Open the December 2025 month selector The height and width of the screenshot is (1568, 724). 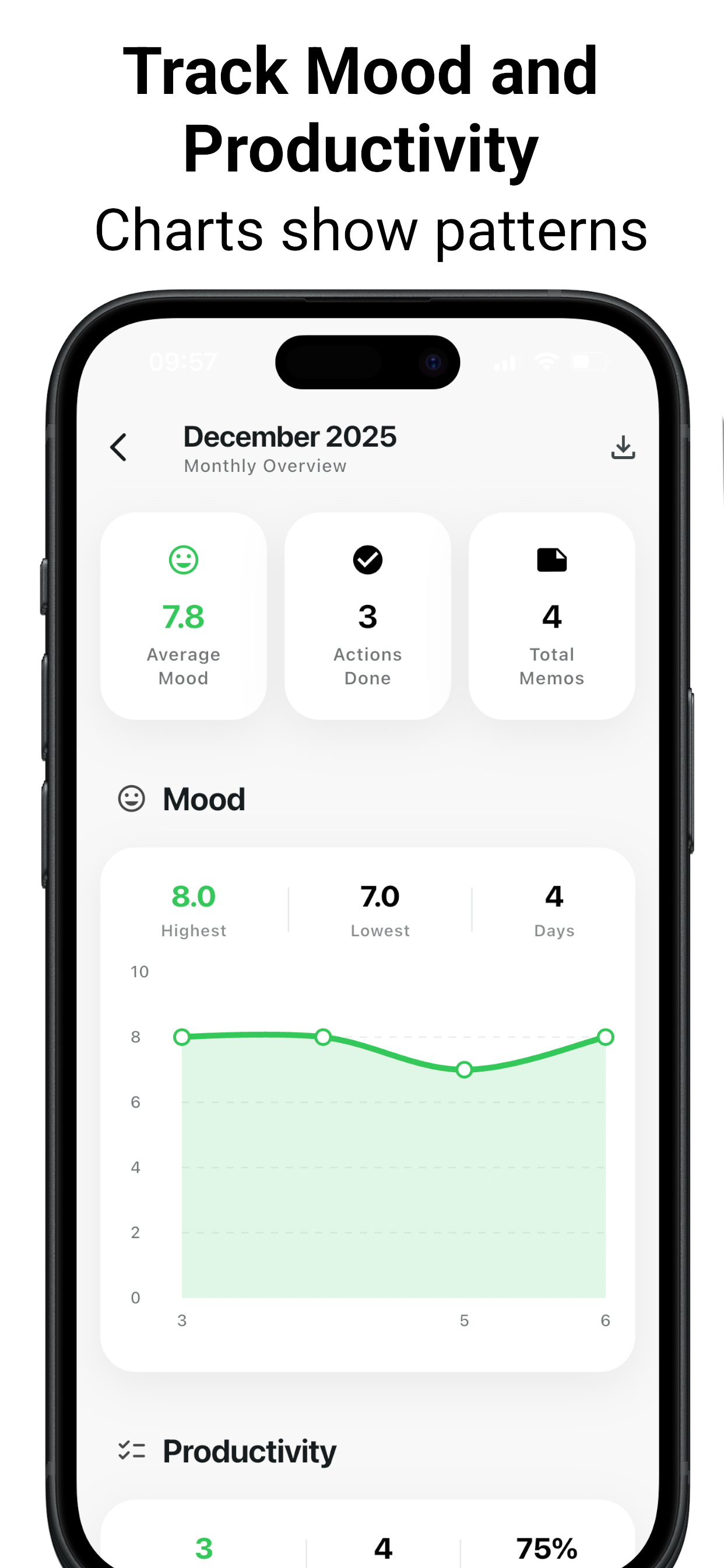coord(290,437)
